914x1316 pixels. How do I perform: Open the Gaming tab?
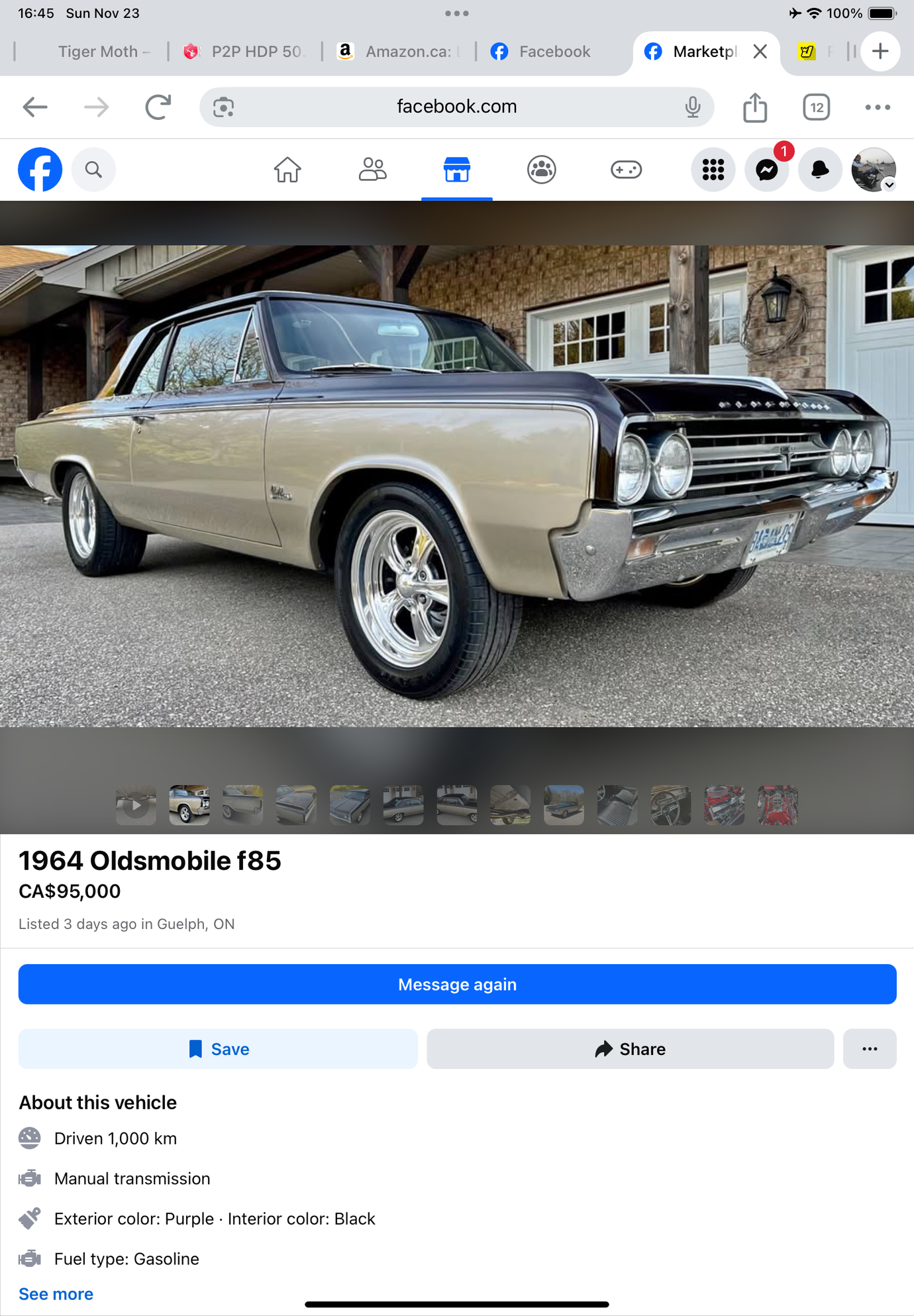point(626,170)
